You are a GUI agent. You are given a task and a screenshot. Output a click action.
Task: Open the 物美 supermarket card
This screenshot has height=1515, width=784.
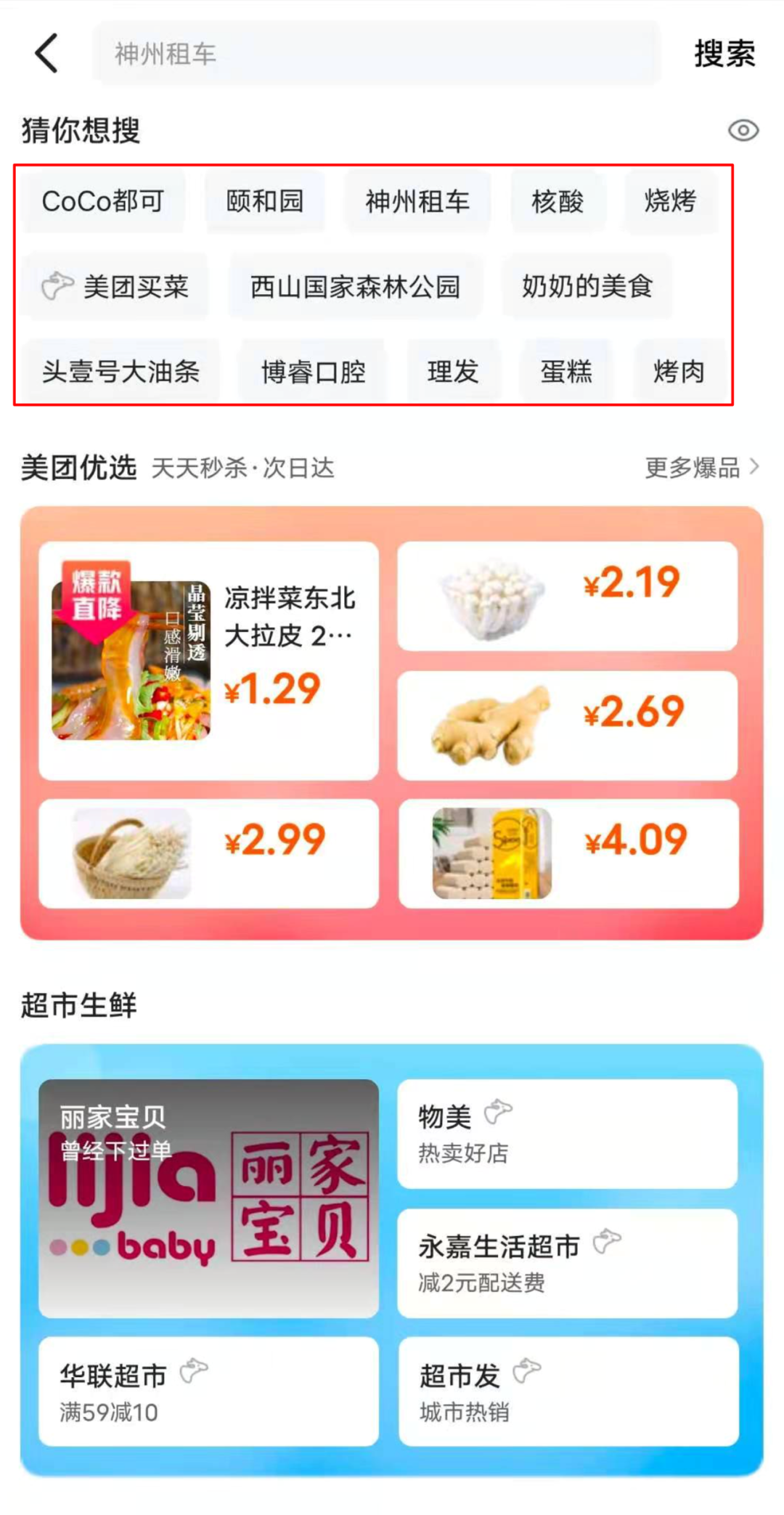point(567,1134)
